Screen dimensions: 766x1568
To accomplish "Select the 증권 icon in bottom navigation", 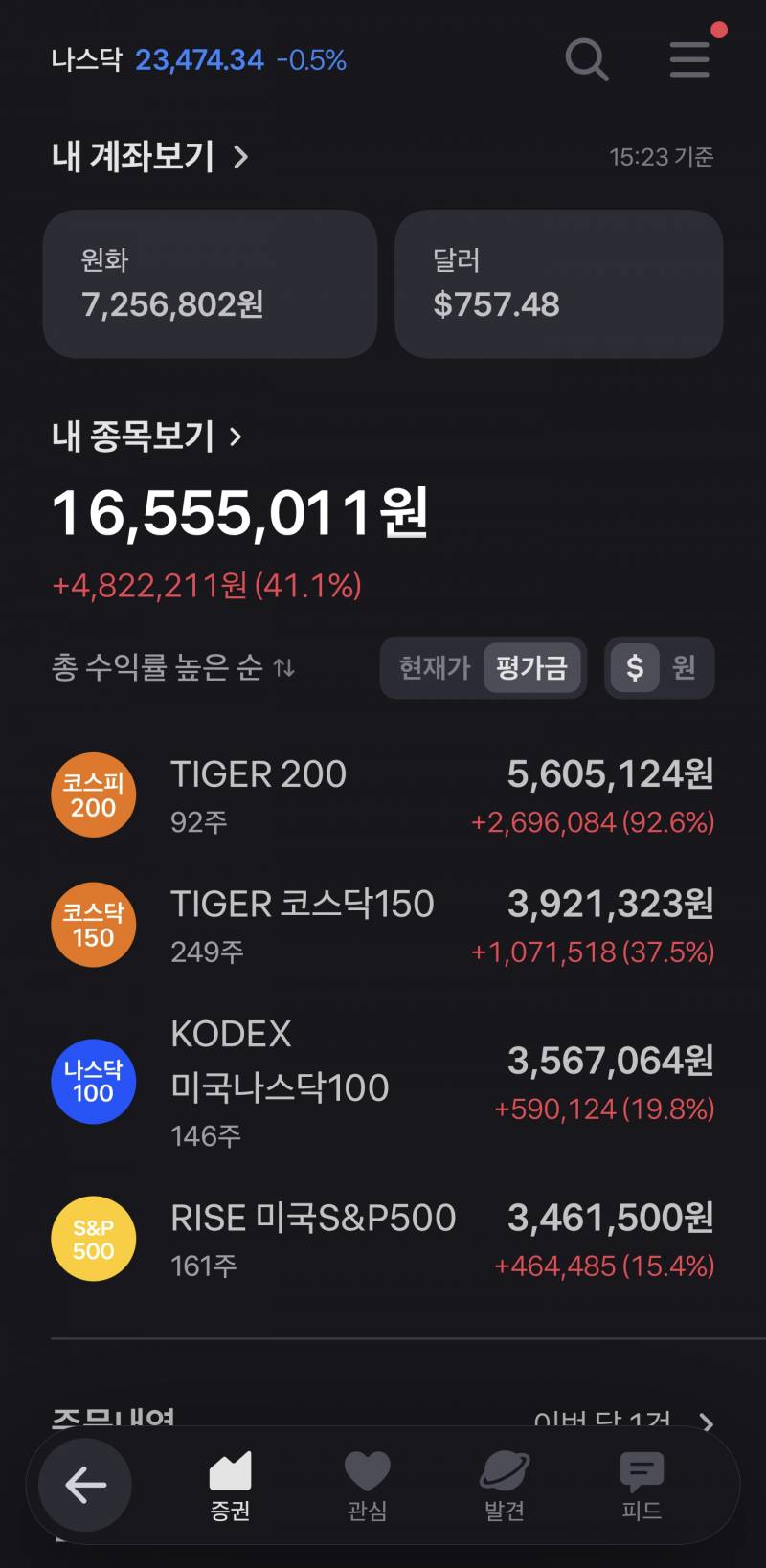I will pos(230,1485).
